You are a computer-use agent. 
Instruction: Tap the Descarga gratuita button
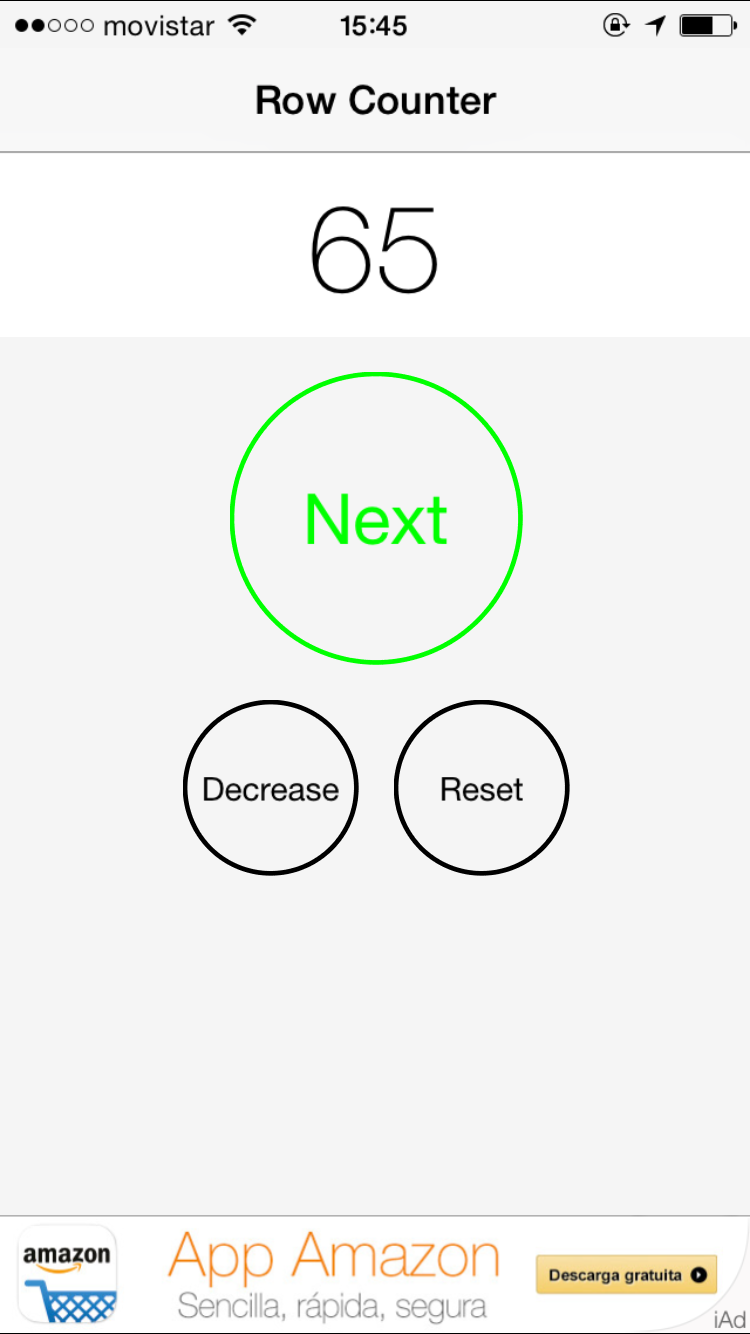coord(626,1275)
